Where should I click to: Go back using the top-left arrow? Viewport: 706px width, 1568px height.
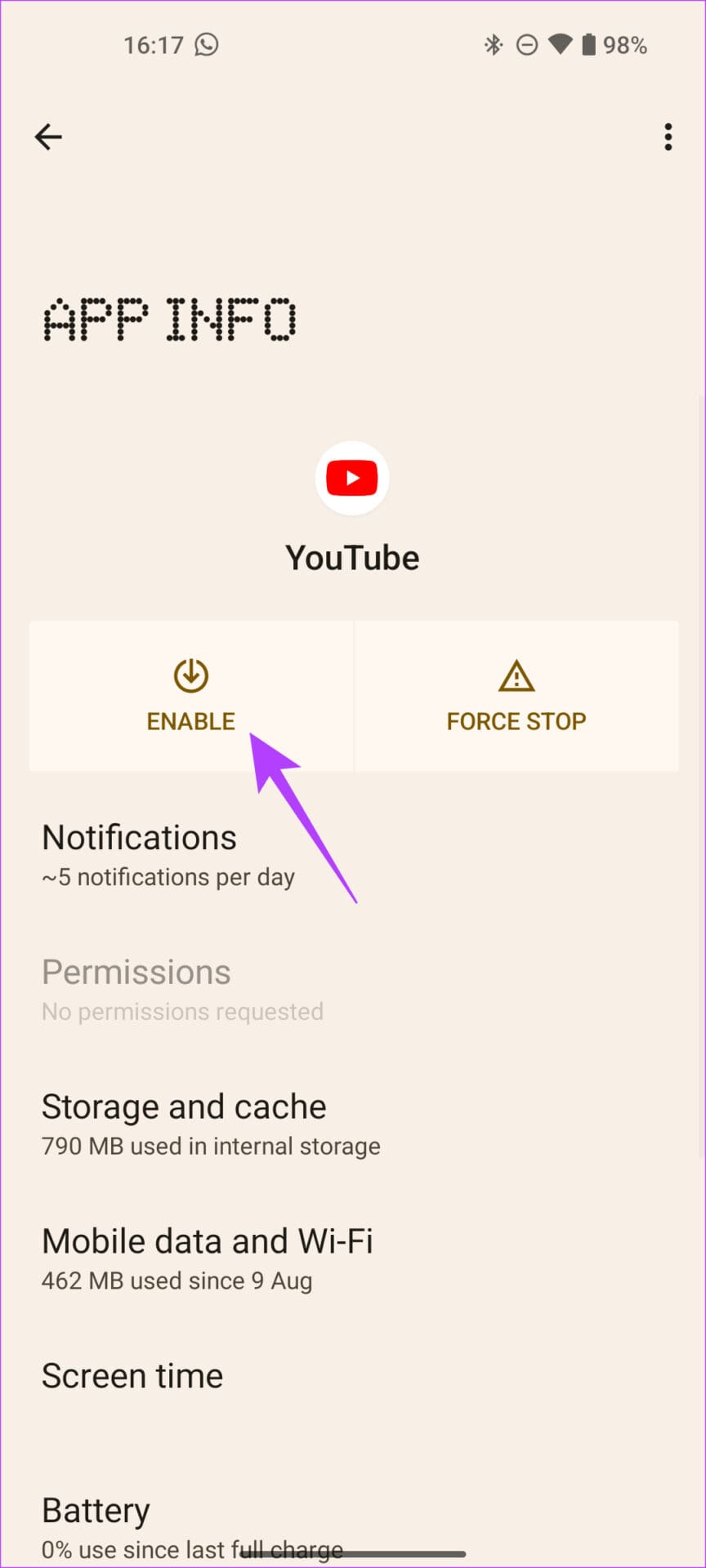[48, 136]
